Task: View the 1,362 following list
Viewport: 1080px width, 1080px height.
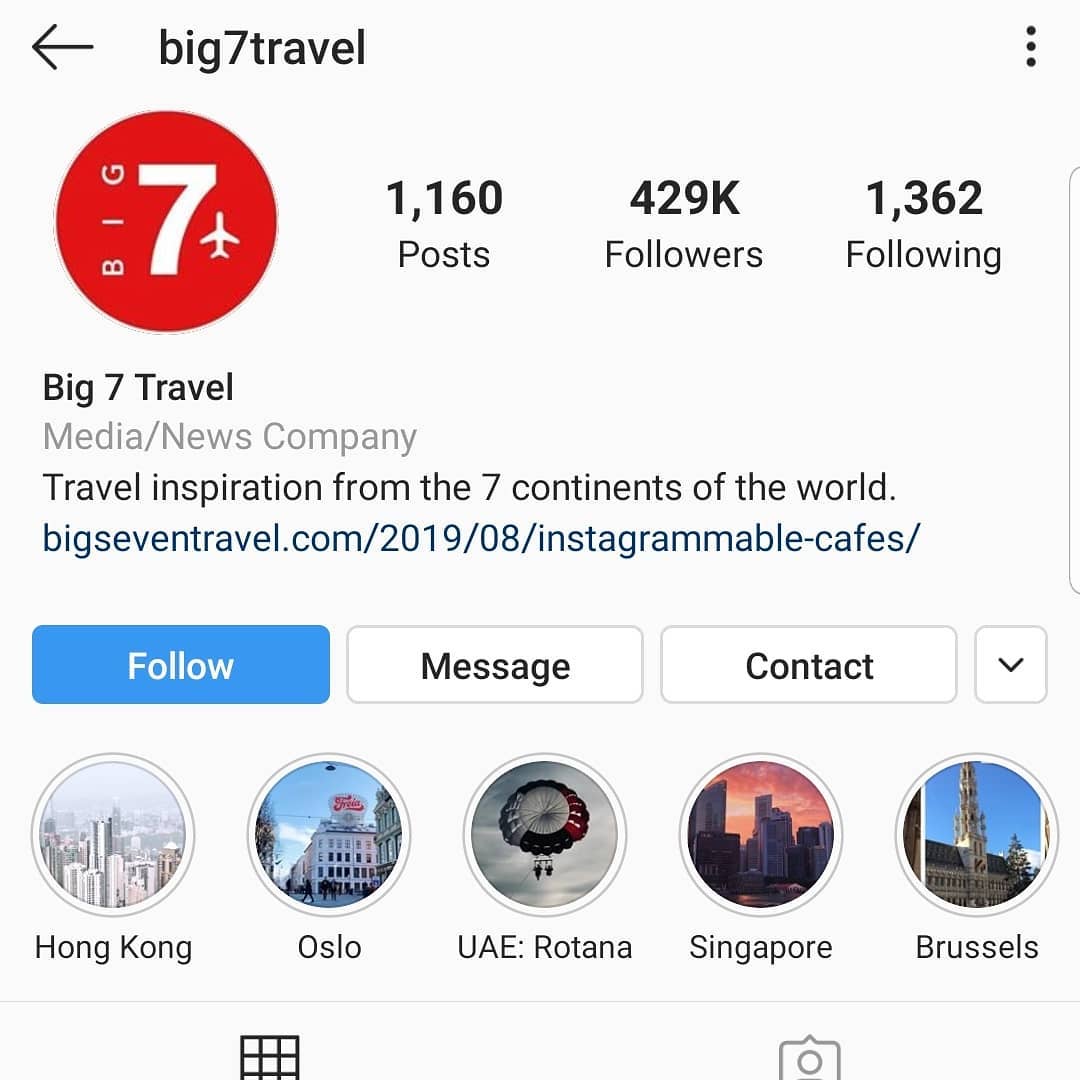Action: pos(923,225)
